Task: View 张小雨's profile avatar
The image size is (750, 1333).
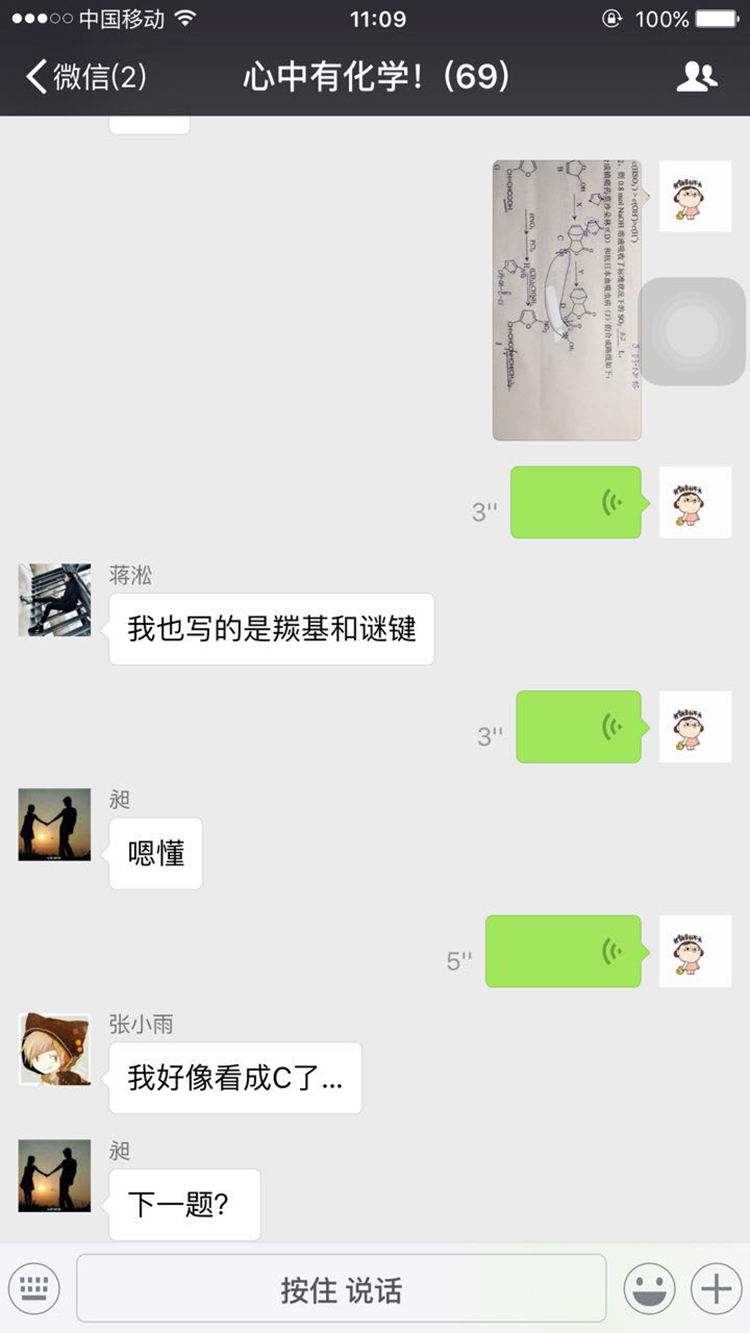Action: (x=55, y=1049)
